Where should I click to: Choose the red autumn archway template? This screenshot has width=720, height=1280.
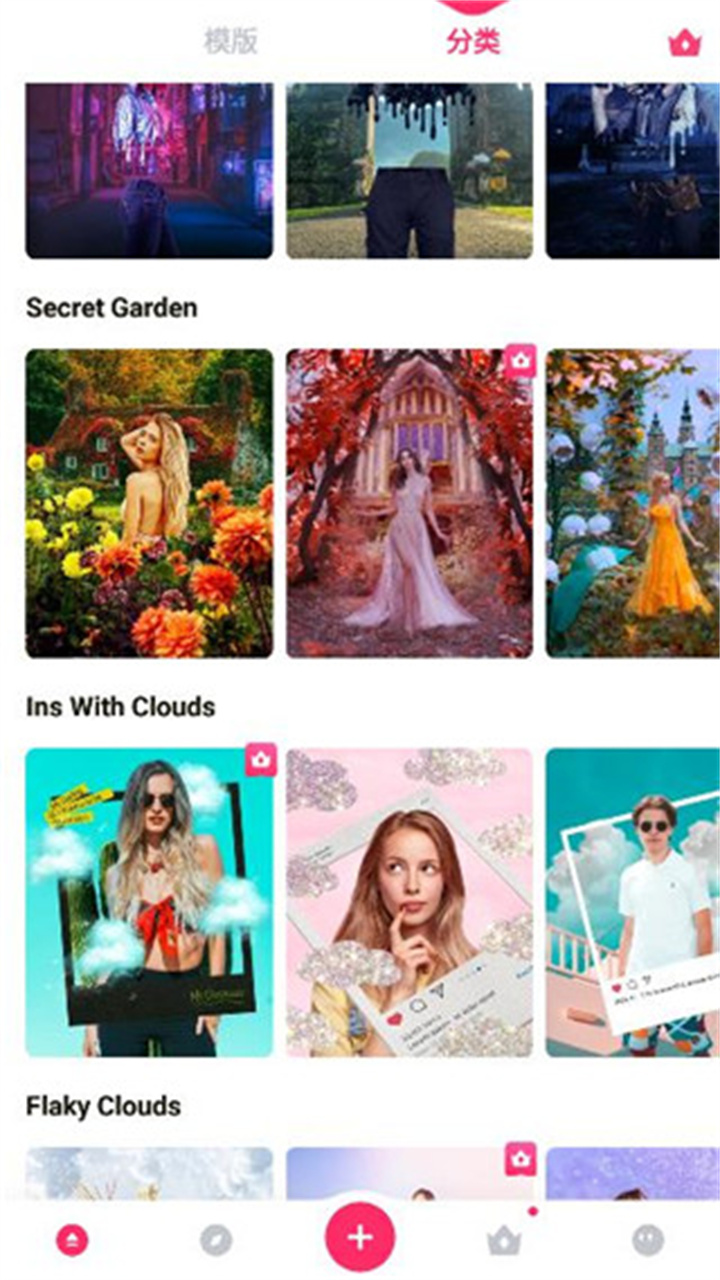pyautogui.click(x=409, y=503)
